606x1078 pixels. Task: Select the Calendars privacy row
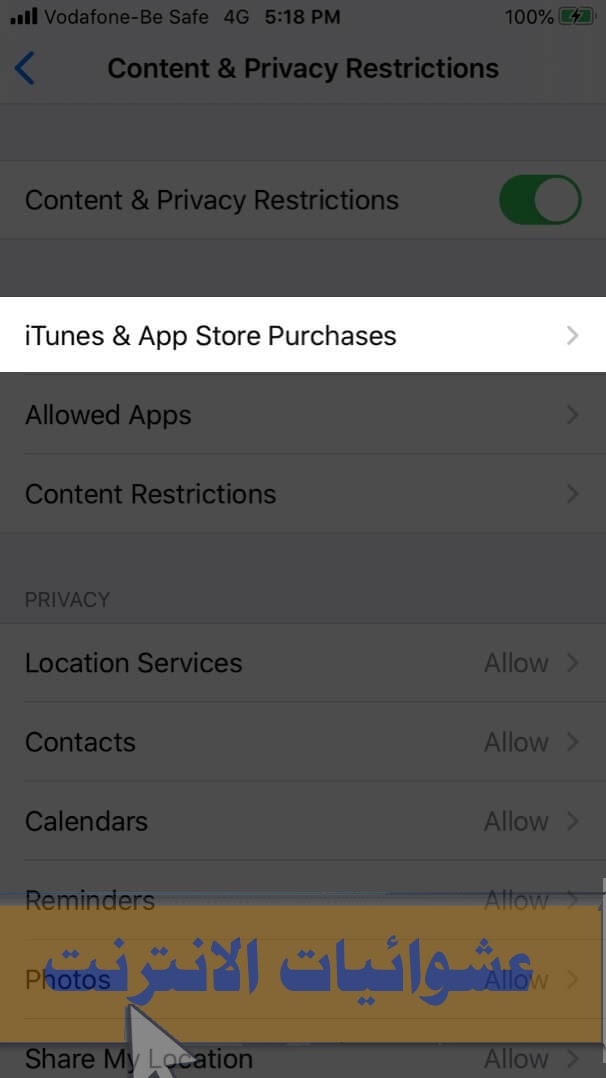point(303,821)
